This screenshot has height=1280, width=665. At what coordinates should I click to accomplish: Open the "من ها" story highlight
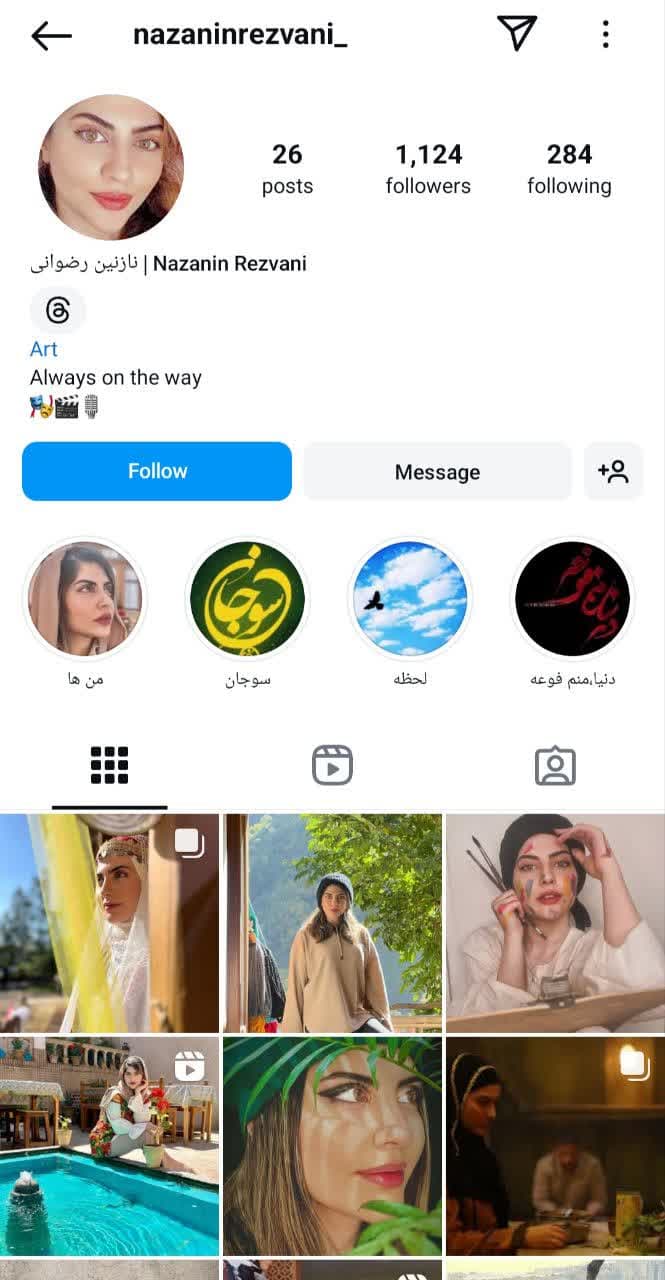pos(85,599)
